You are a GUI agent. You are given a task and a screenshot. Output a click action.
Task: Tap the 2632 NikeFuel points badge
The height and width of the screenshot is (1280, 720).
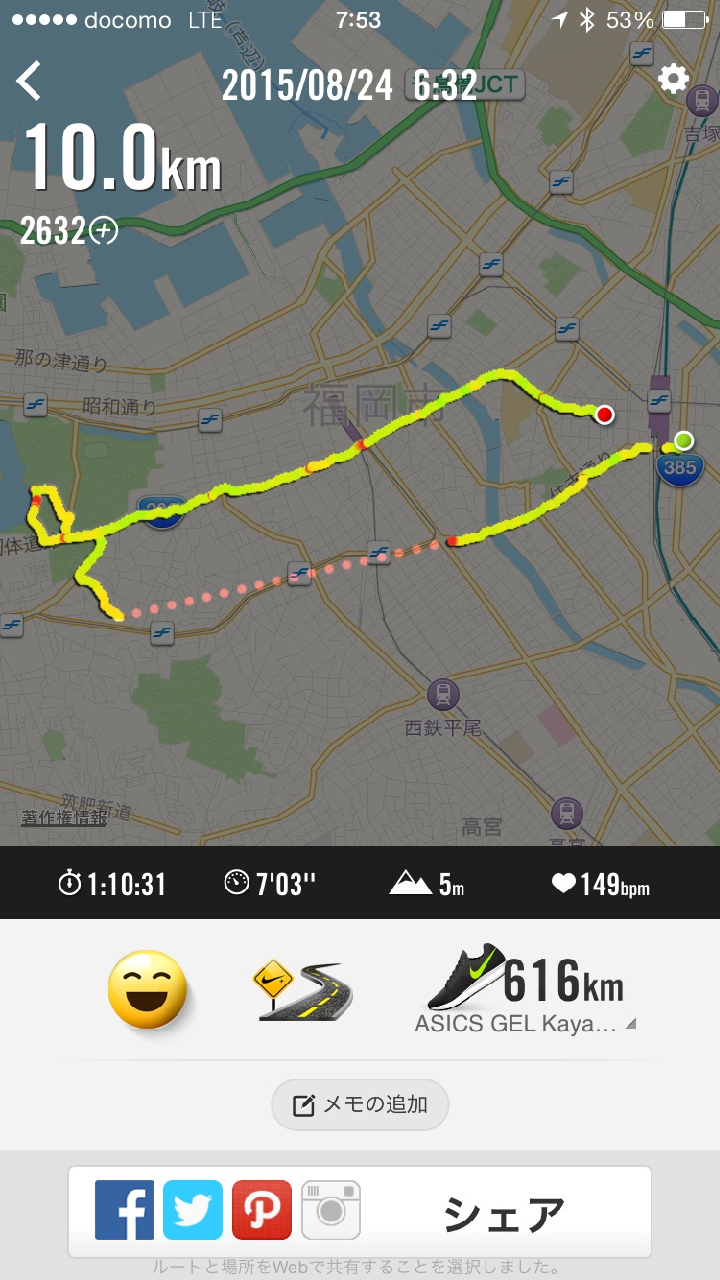click(x=68, y=231)
